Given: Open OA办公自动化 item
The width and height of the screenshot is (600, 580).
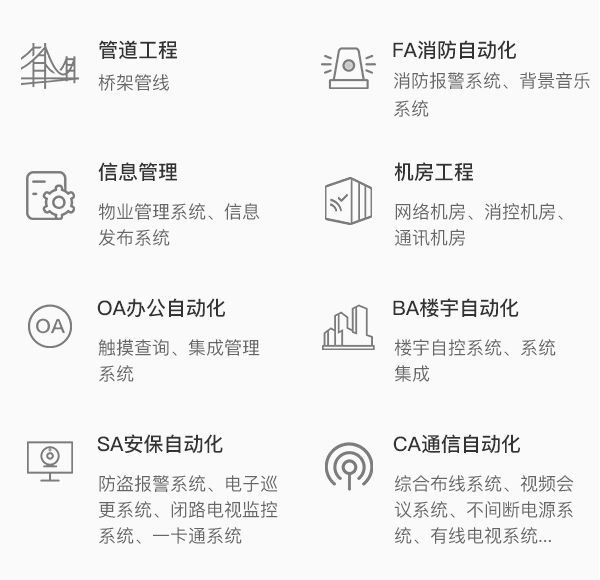Looking at the screenshot, I should [161, 308].
